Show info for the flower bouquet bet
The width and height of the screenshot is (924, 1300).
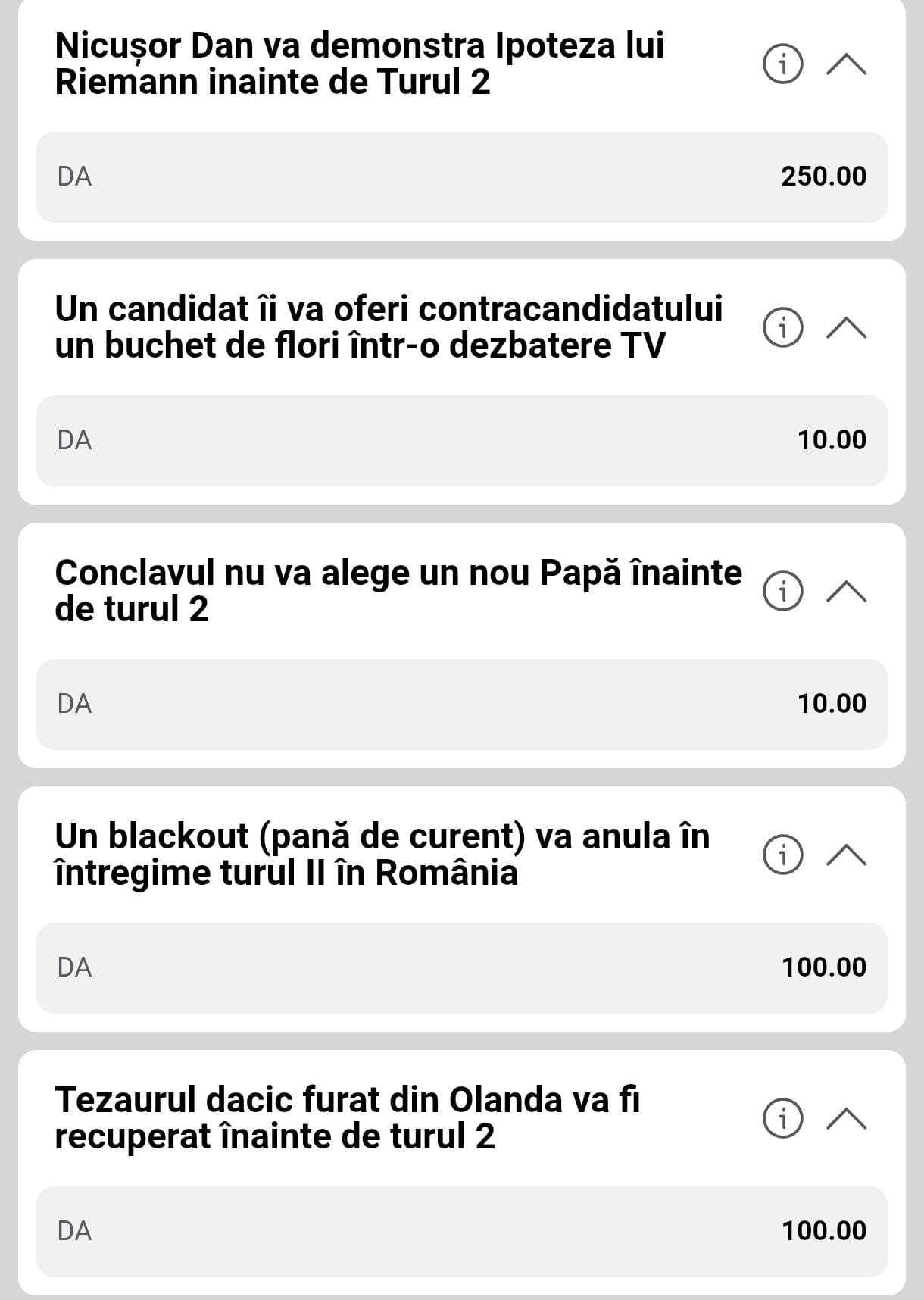pos(782,328)
